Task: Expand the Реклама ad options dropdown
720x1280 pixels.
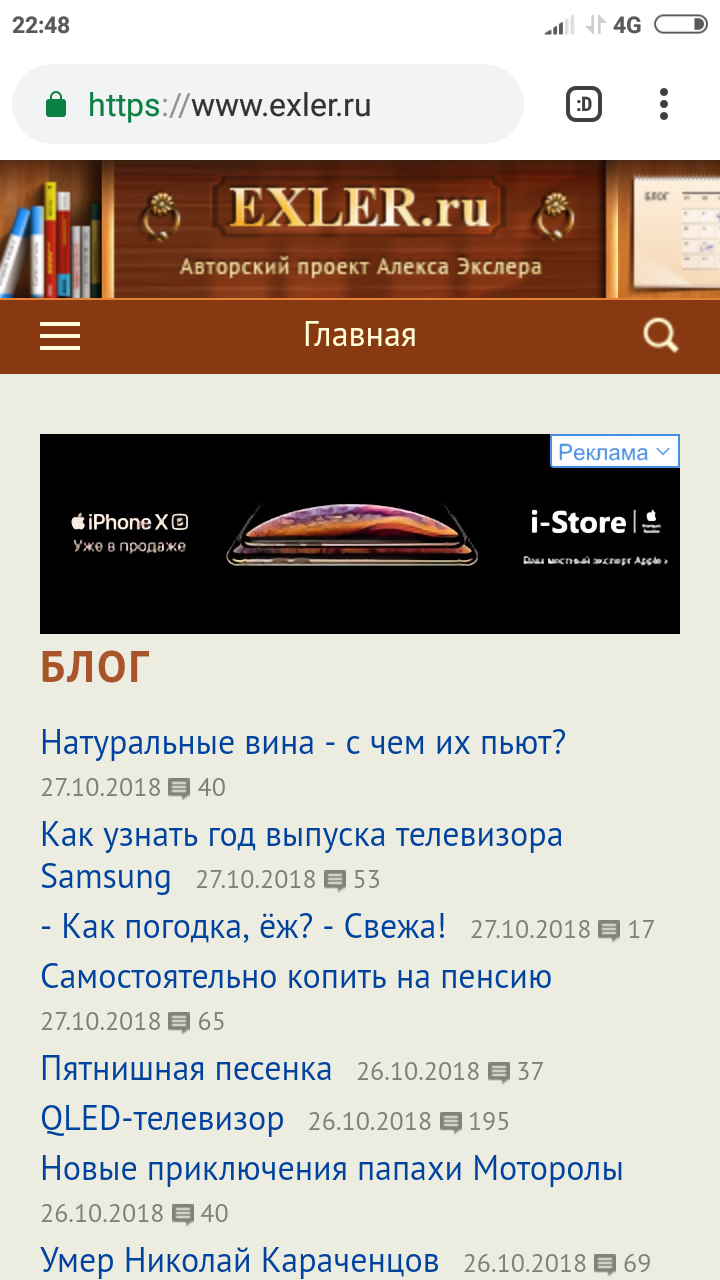Action: (x=614, y=452)
